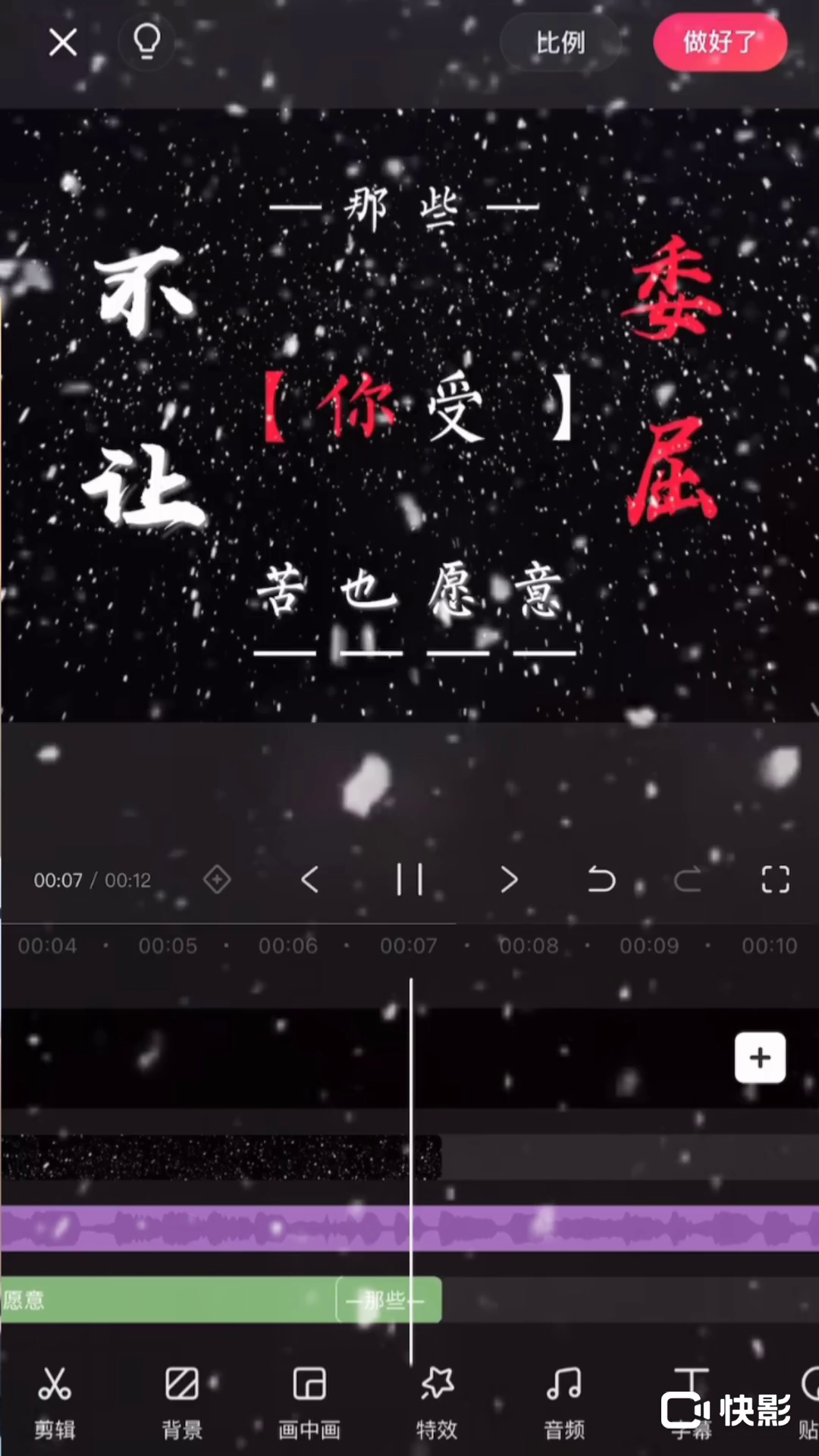Close the video editor
The width and height of the screenshot is (819, 1456).
[x=63, y=42]
